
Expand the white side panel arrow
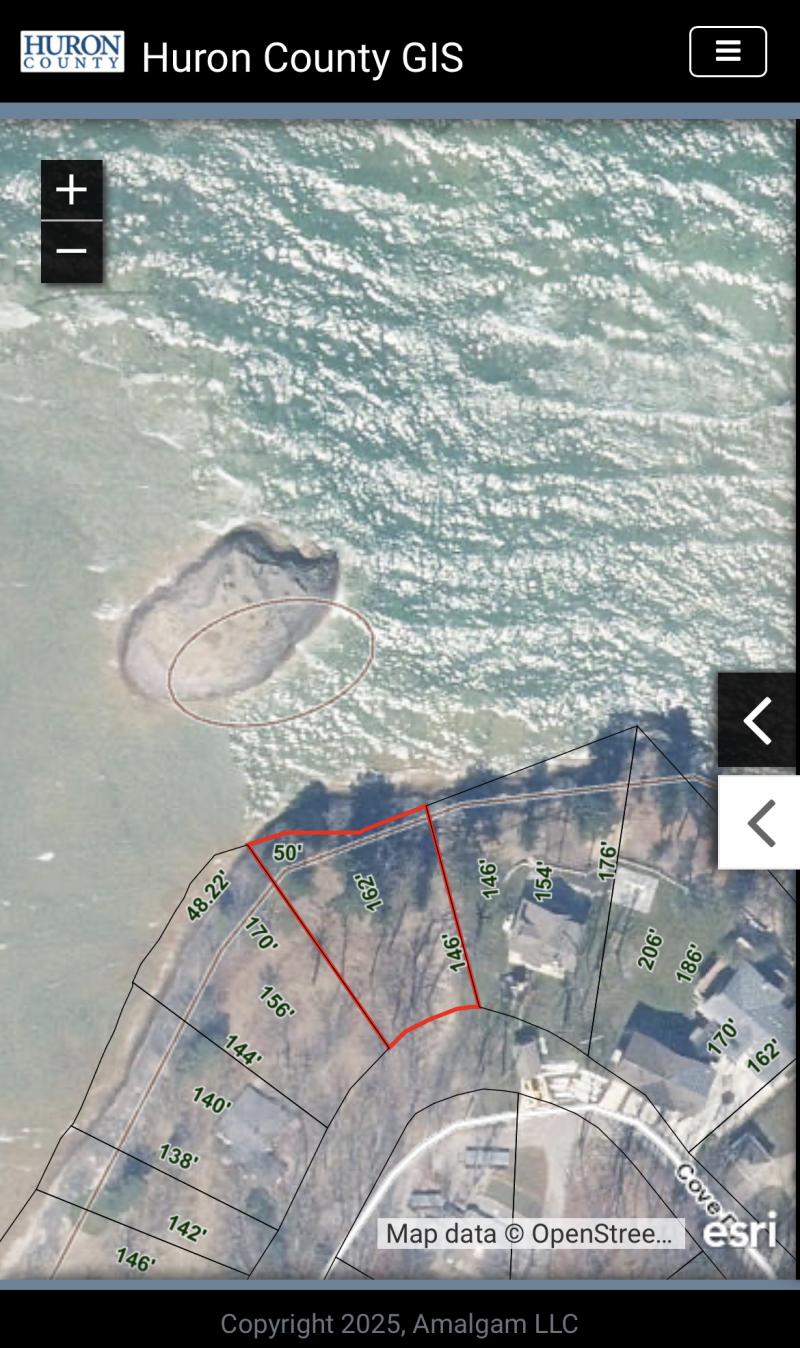pyautogui.click(x=760, y=822)
